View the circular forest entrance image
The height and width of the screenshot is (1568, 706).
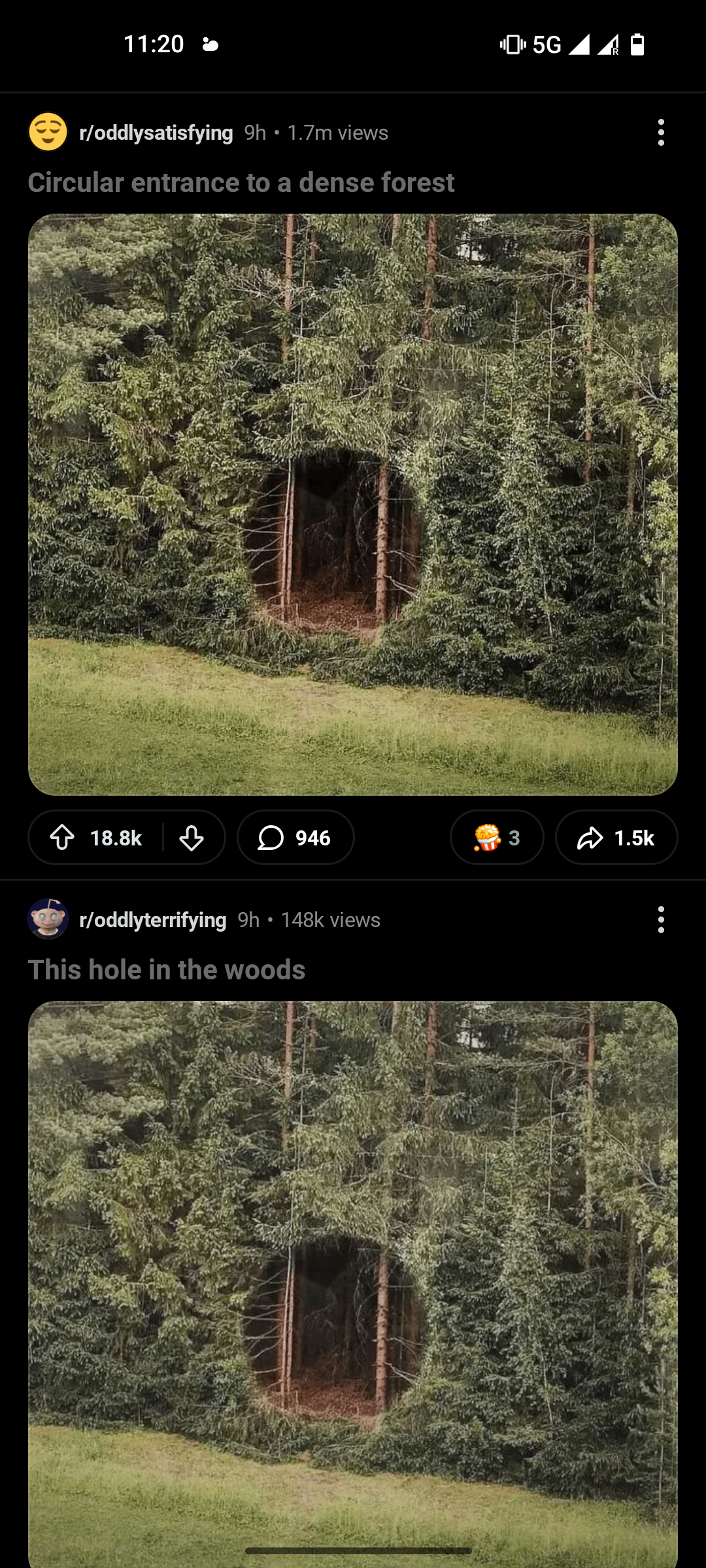tap(353, 504)
